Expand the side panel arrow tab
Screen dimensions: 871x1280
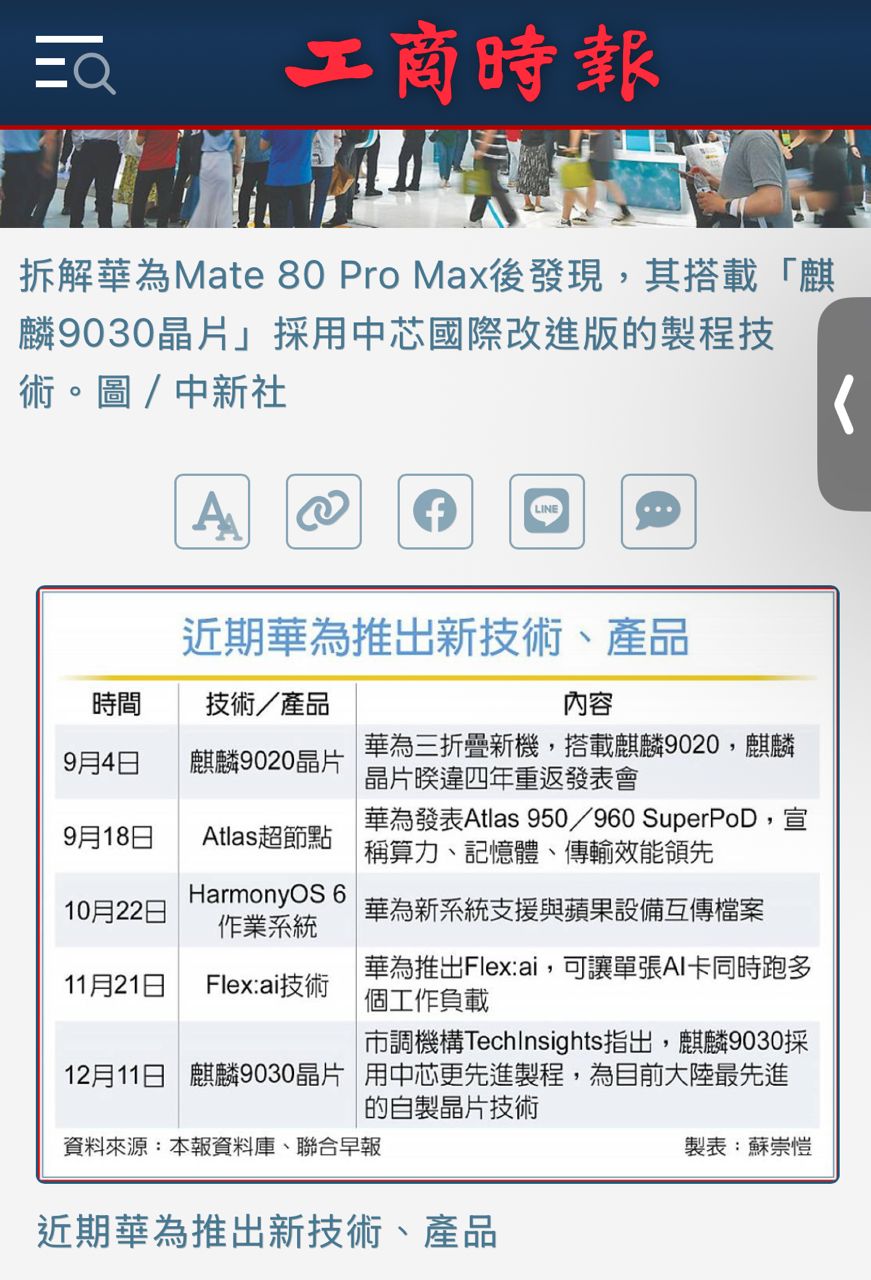pos(845,404)
